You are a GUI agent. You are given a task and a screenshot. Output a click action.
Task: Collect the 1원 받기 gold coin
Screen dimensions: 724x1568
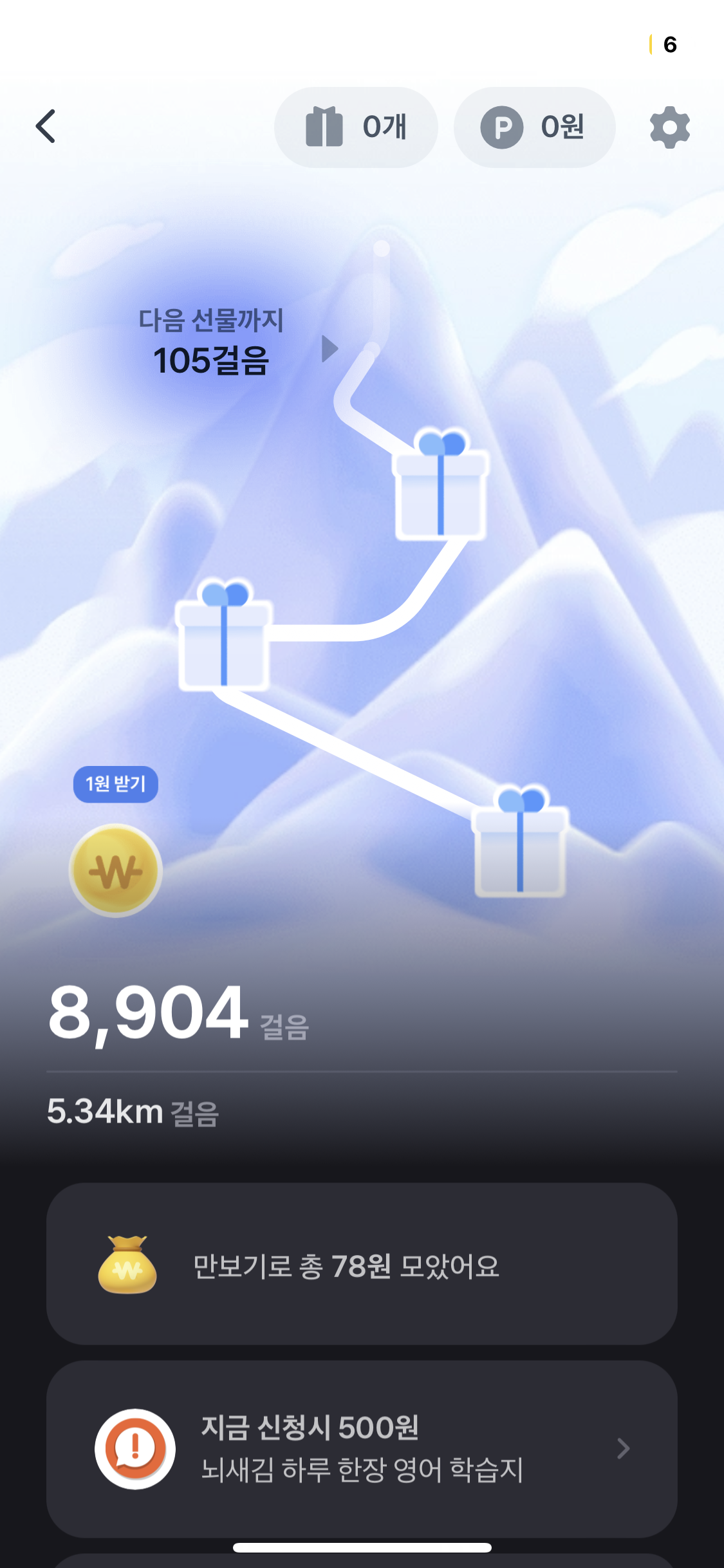(116, 870)
